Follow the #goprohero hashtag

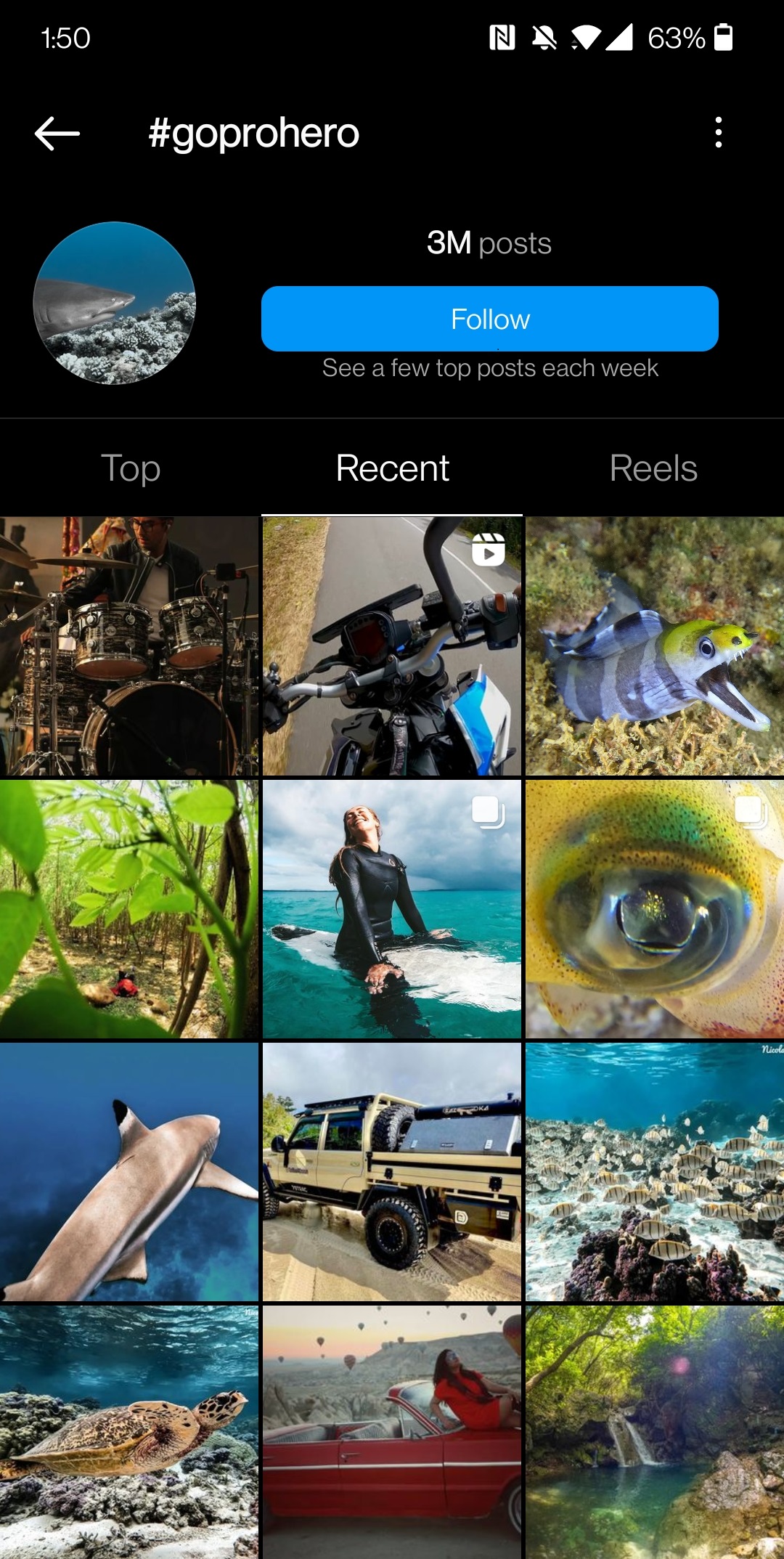pos(490,319)
